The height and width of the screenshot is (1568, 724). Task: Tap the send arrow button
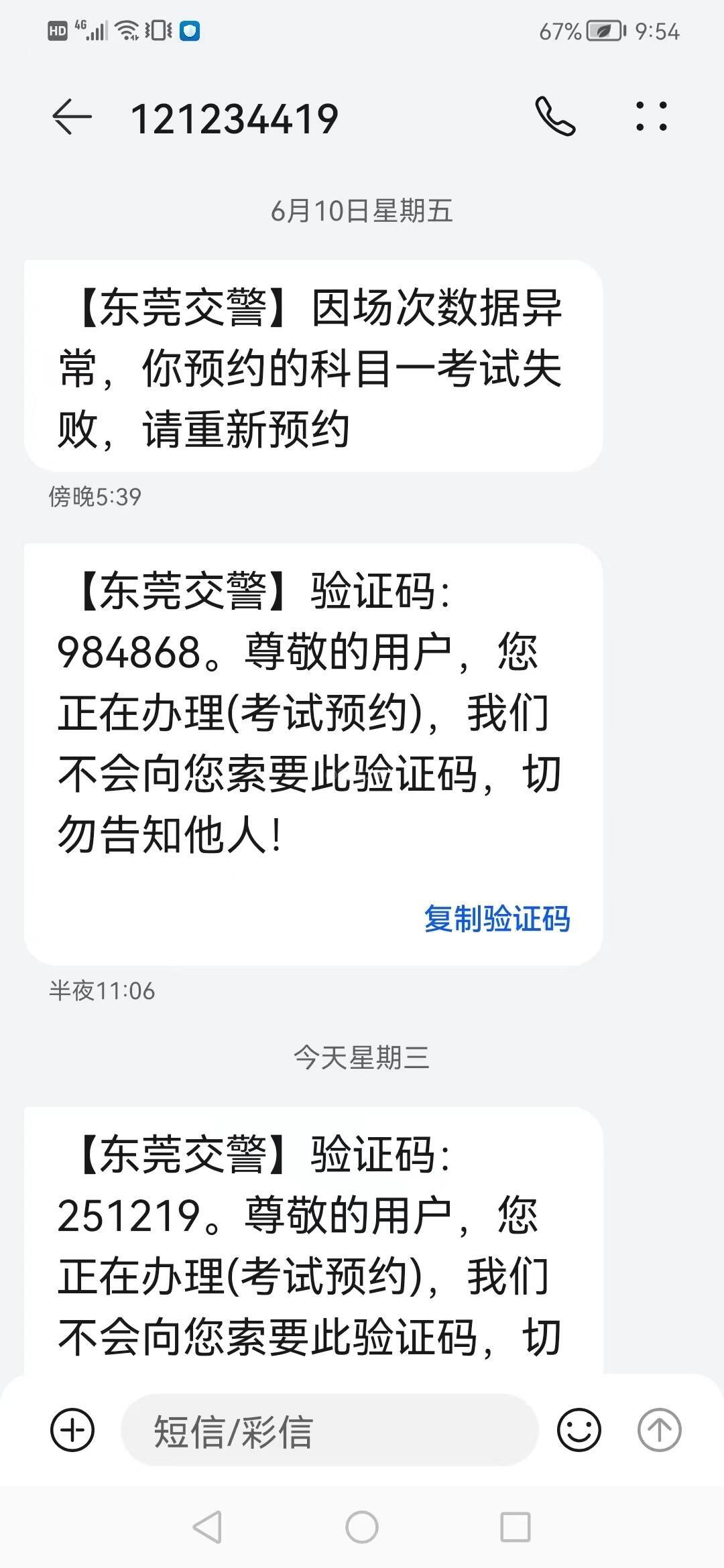pos(660,1430)
